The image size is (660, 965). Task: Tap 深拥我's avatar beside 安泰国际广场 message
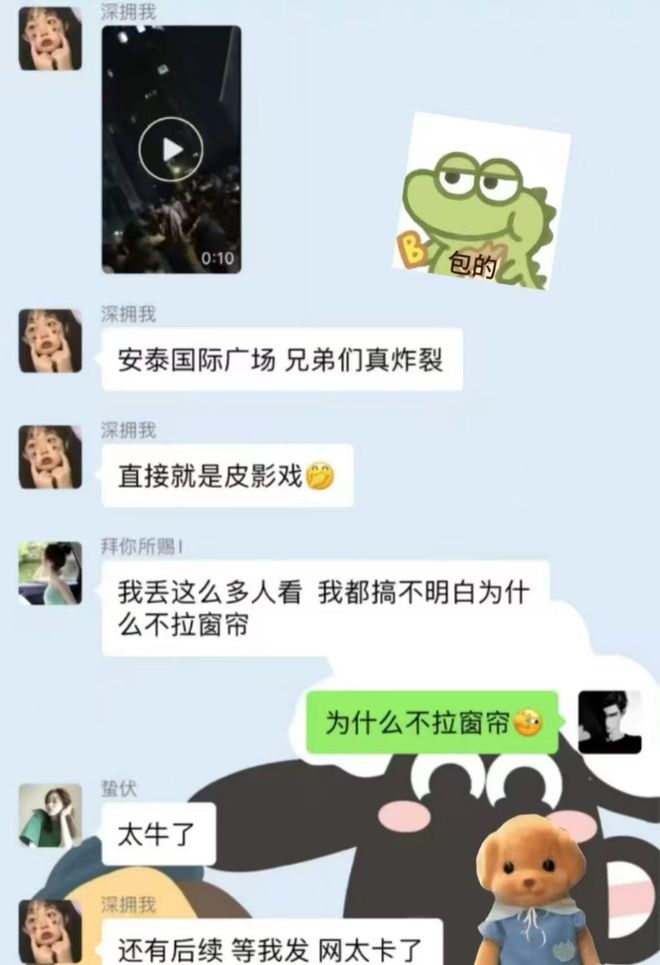[49, 340]
